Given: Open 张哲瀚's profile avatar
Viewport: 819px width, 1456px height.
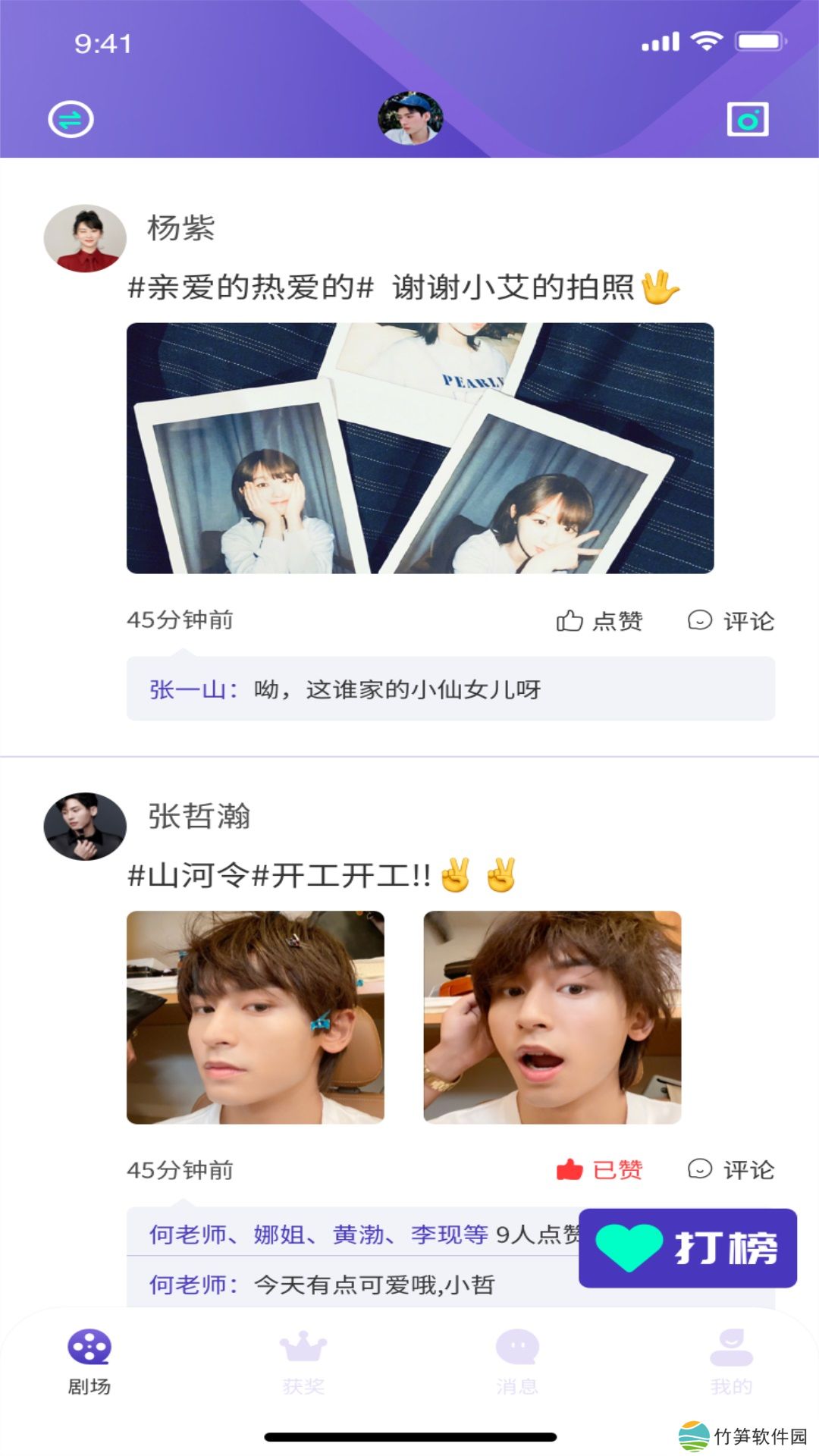Looking at the screenshot, I should (85, 827).
